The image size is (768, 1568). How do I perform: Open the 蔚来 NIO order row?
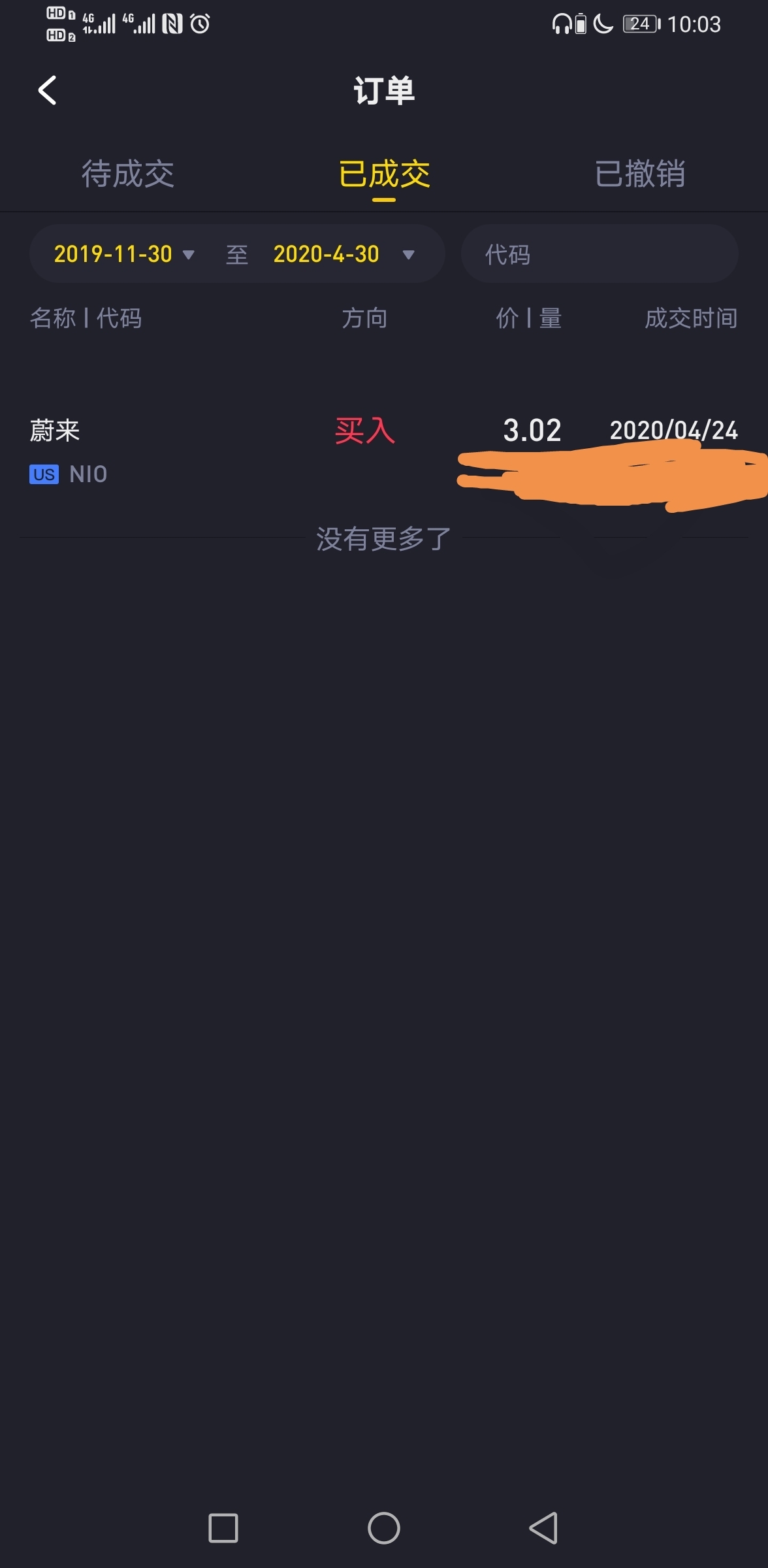pos(384,451)
